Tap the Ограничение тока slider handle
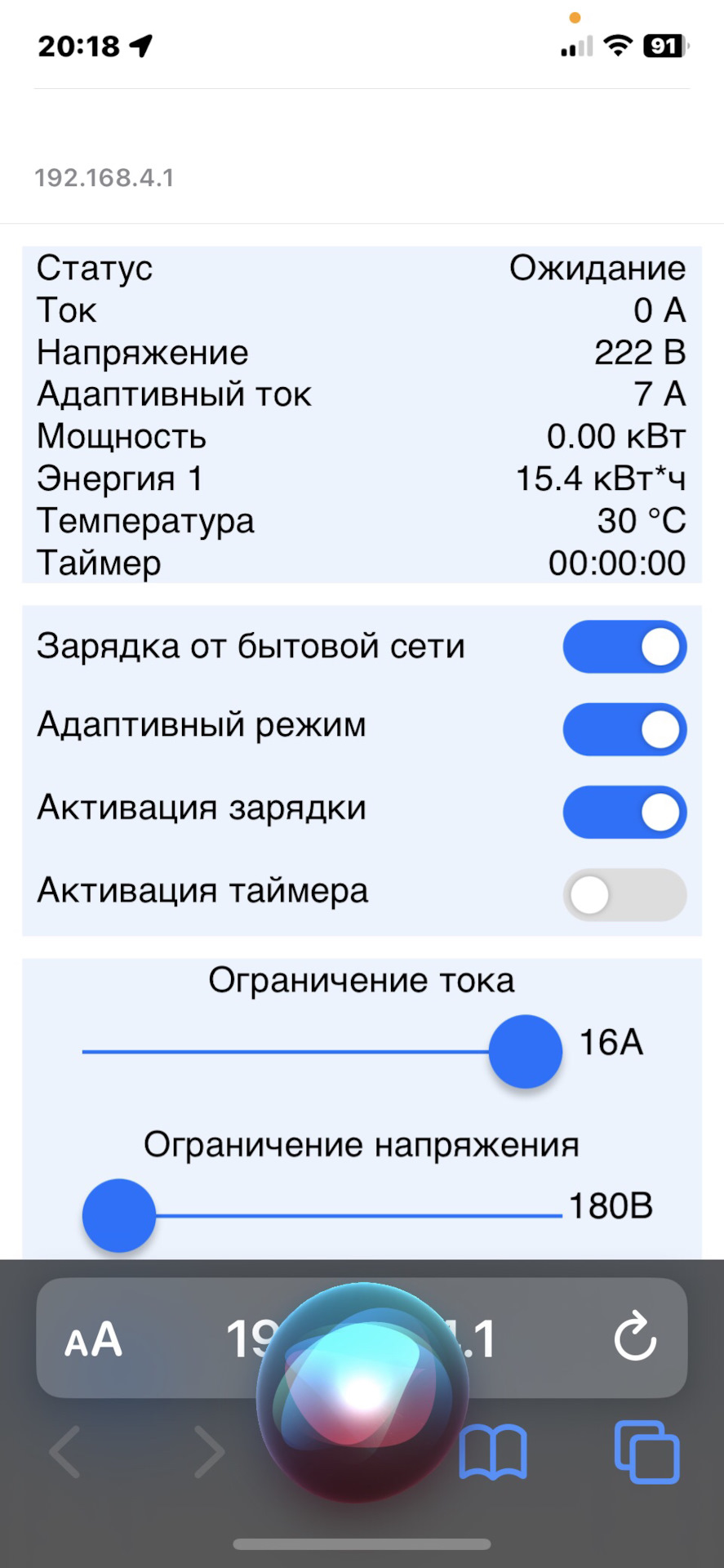The image size is (724, 1568). click(x=526, y=1051)
